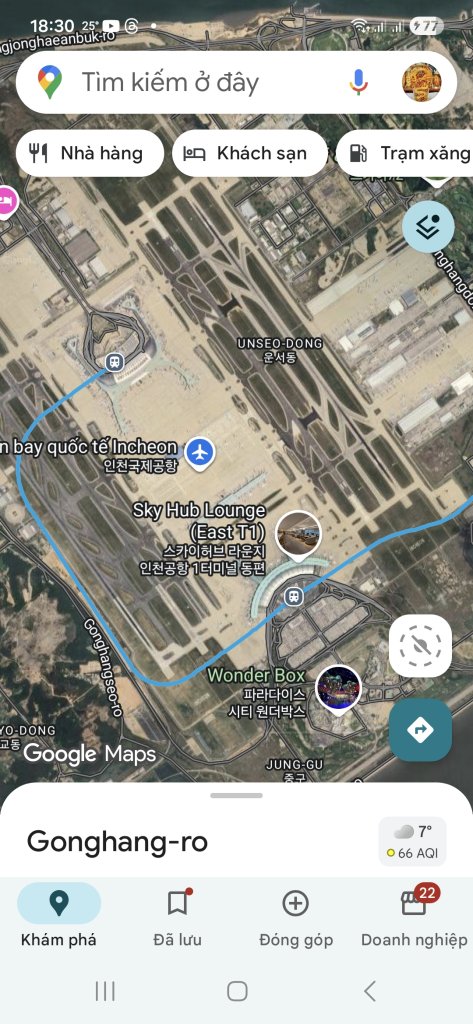
Task: Open the Wonder Box place pin
Action: 338,689
